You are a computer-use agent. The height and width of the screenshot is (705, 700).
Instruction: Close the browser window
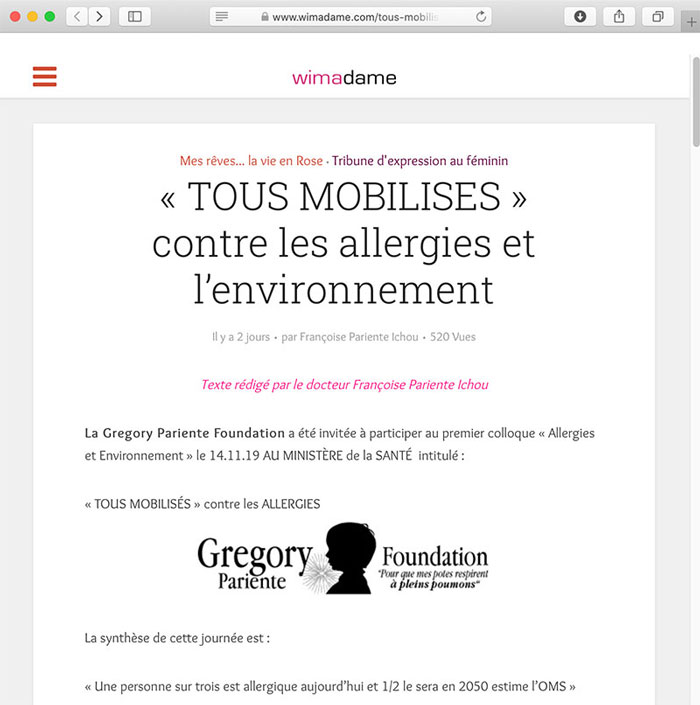click(14, 16)
